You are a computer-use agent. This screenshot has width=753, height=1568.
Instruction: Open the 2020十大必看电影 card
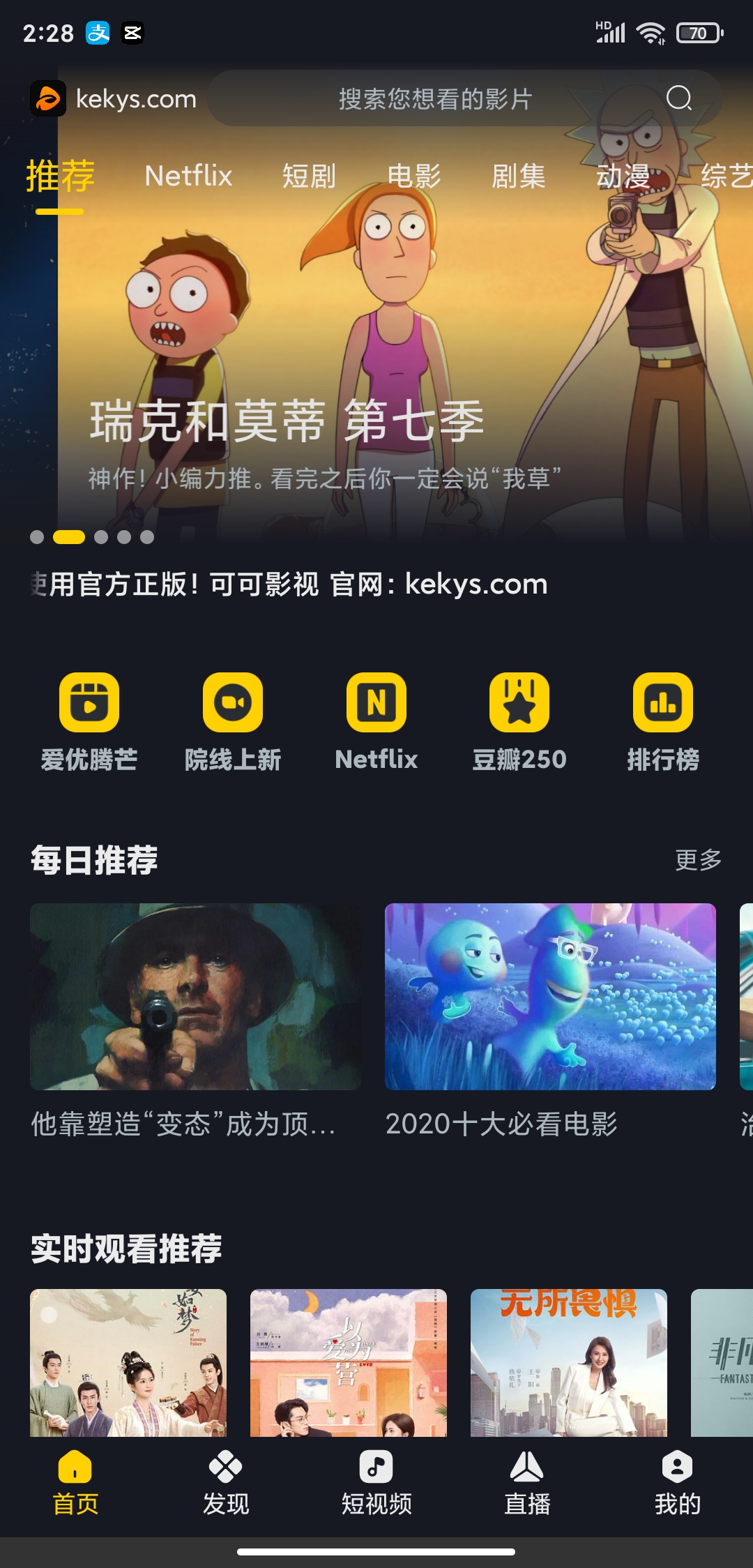click(550, 997)
